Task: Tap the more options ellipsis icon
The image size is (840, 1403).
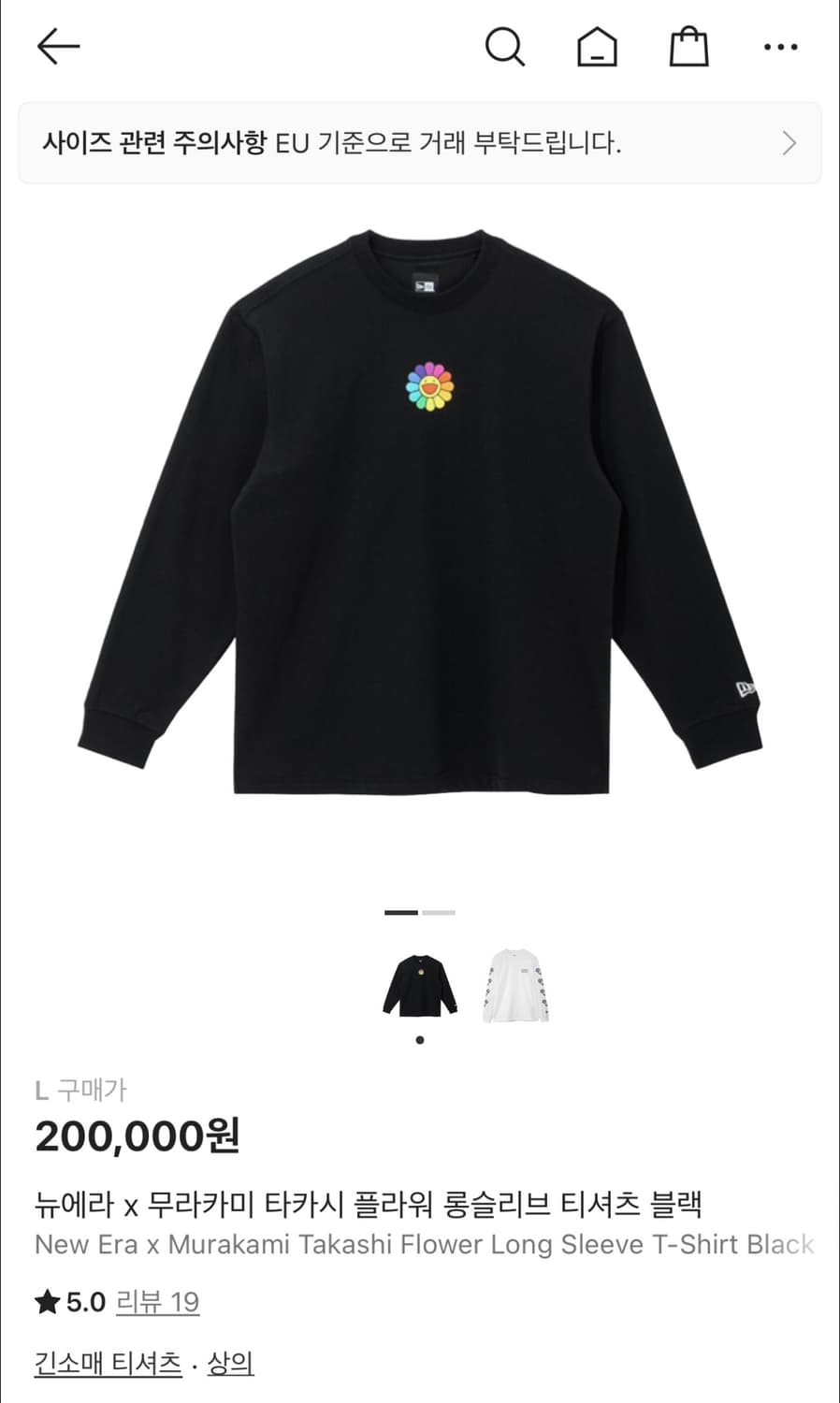Action: [x=779, y=45]
